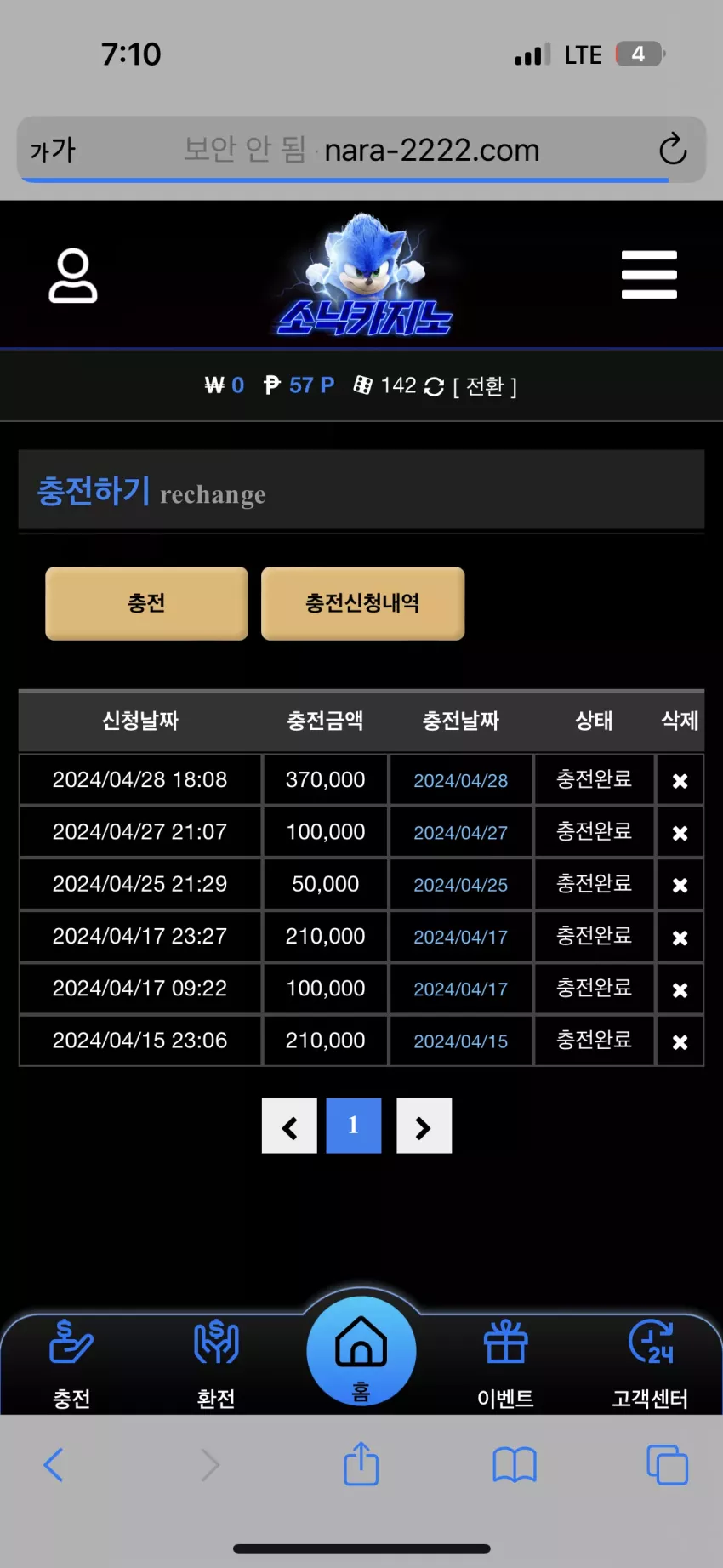723x1568 pixels.
Task: Delete the 2024/04/28 18:08 record
Action: (680, 780)
